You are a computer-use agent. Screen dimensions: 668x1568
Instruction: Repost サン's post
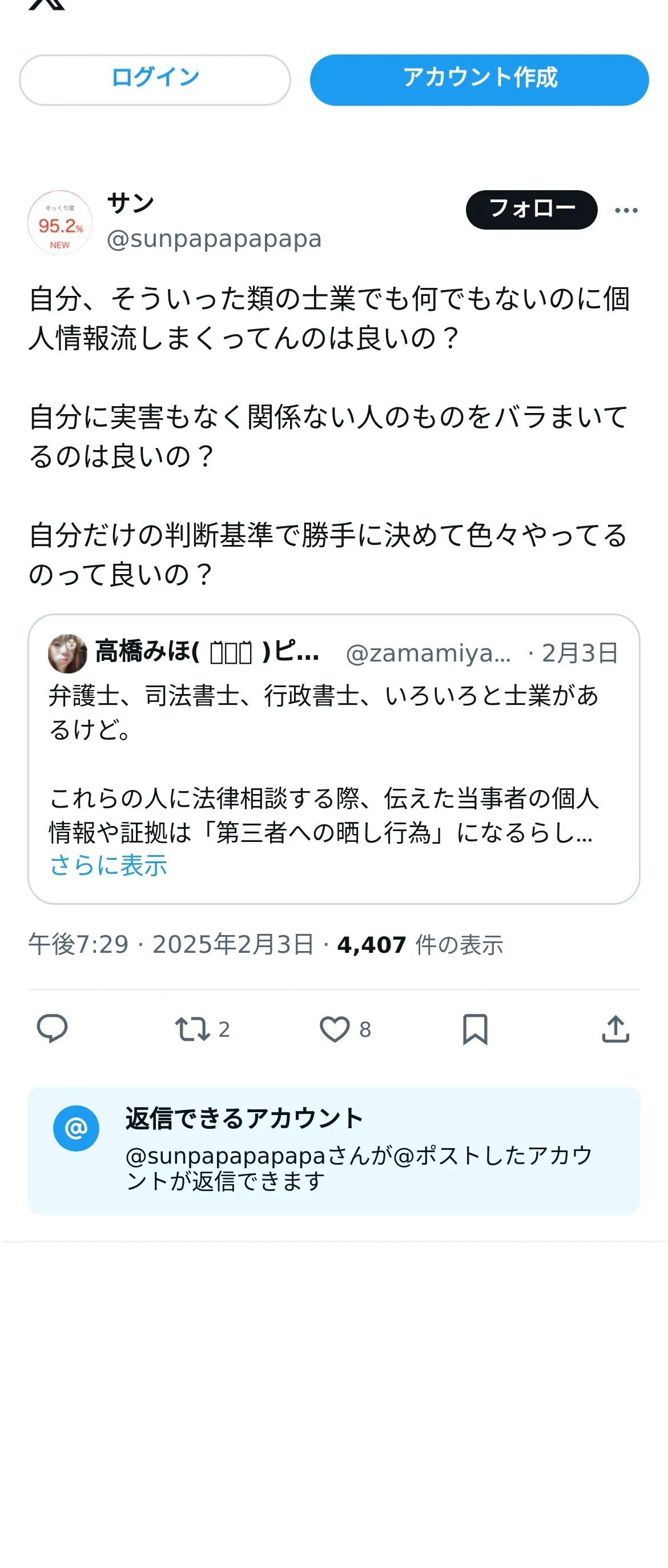(193, 1029)
